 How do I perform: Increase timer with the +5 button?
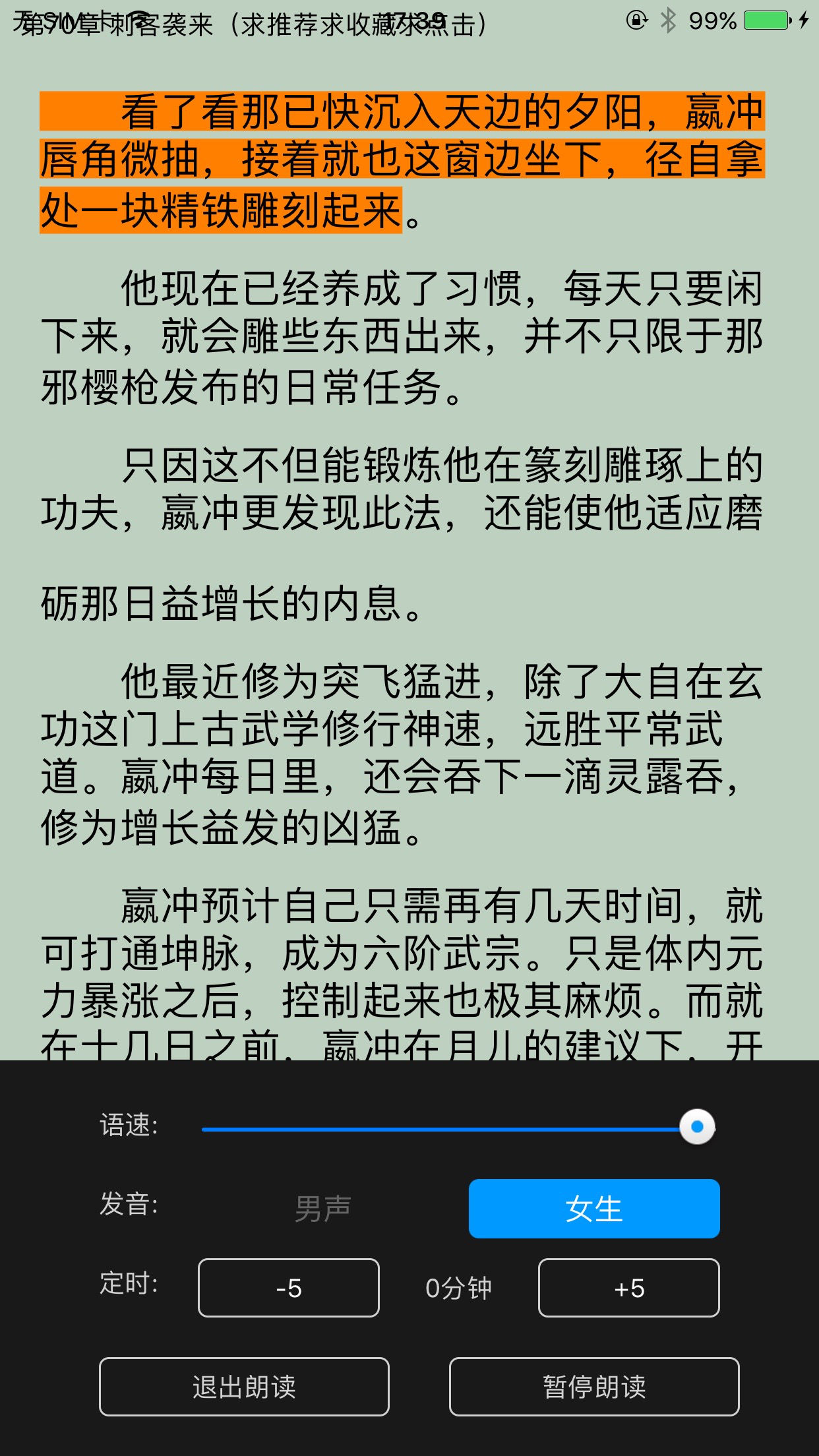coord(628,1288)
